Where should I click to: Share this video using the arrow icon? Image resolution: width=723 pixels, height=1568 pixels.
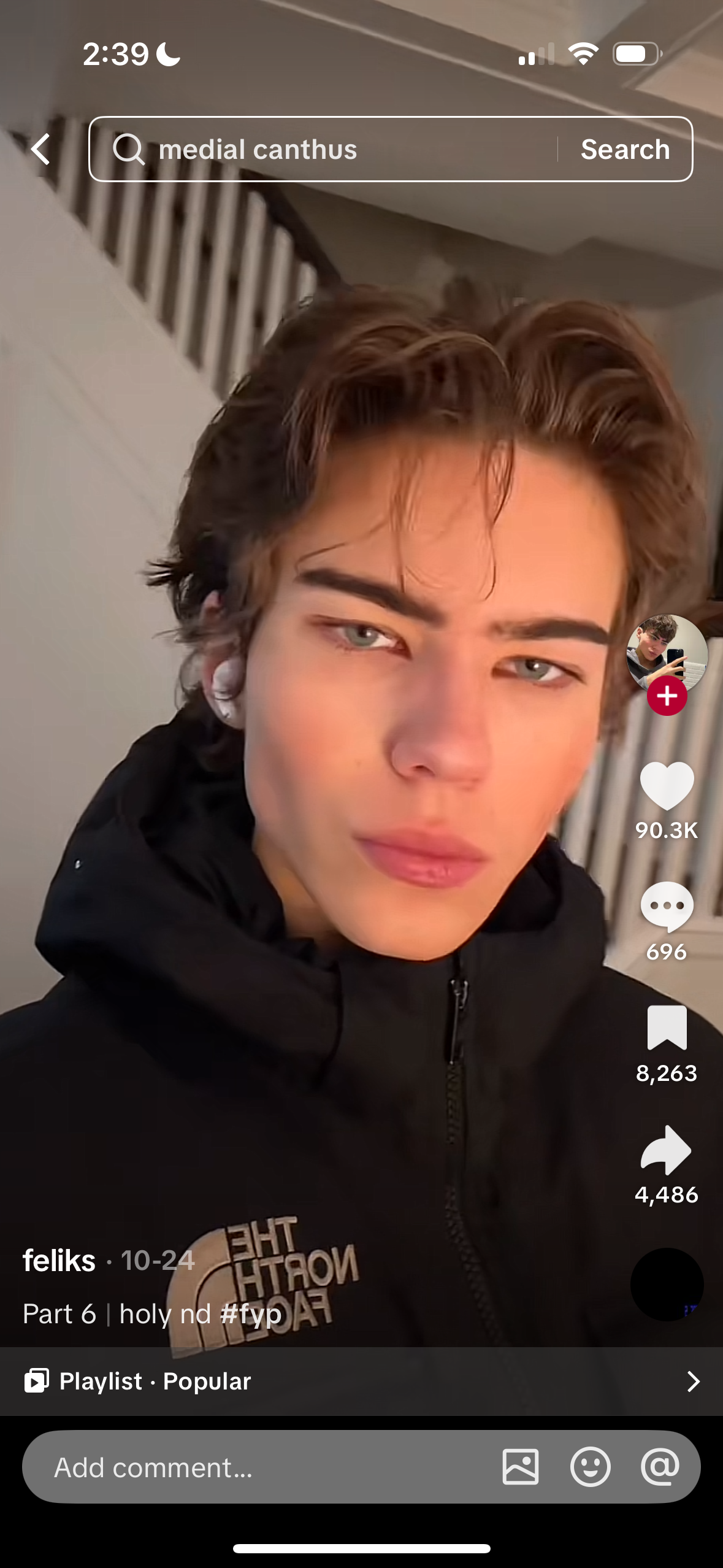point(667,1149)
